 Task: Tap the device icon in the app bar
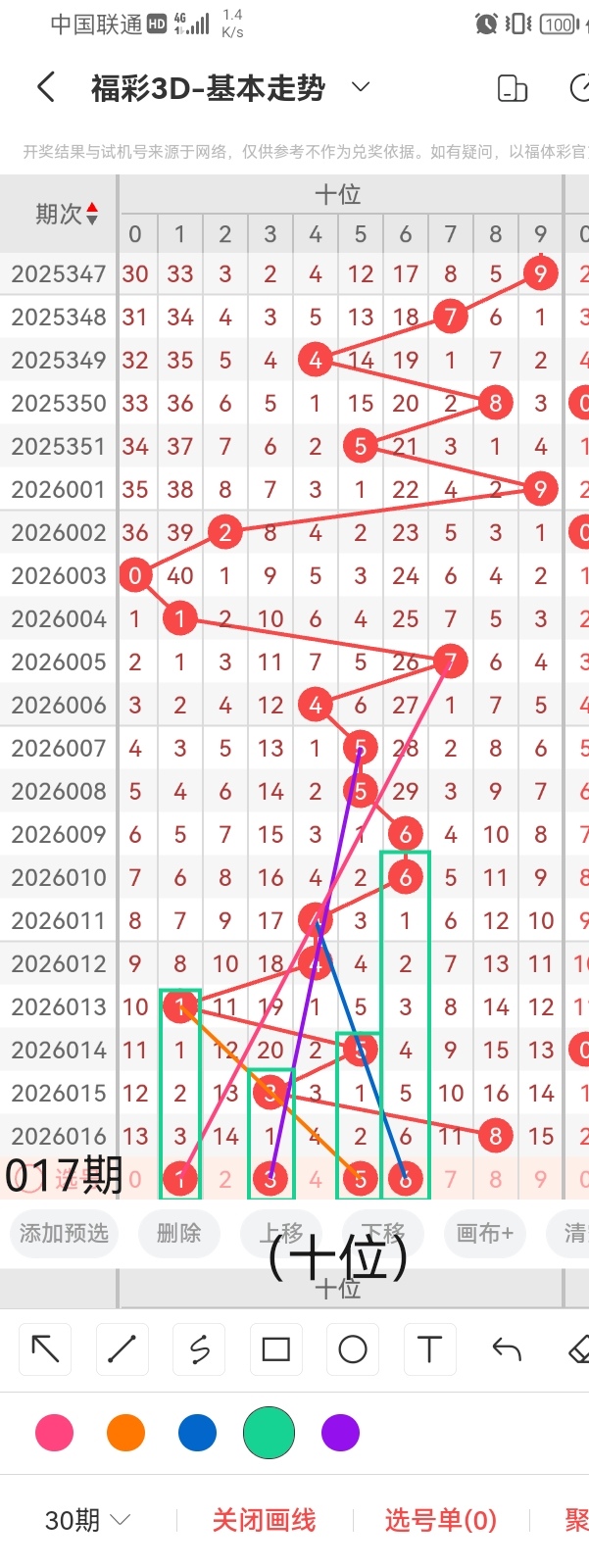tap(513, 88)
